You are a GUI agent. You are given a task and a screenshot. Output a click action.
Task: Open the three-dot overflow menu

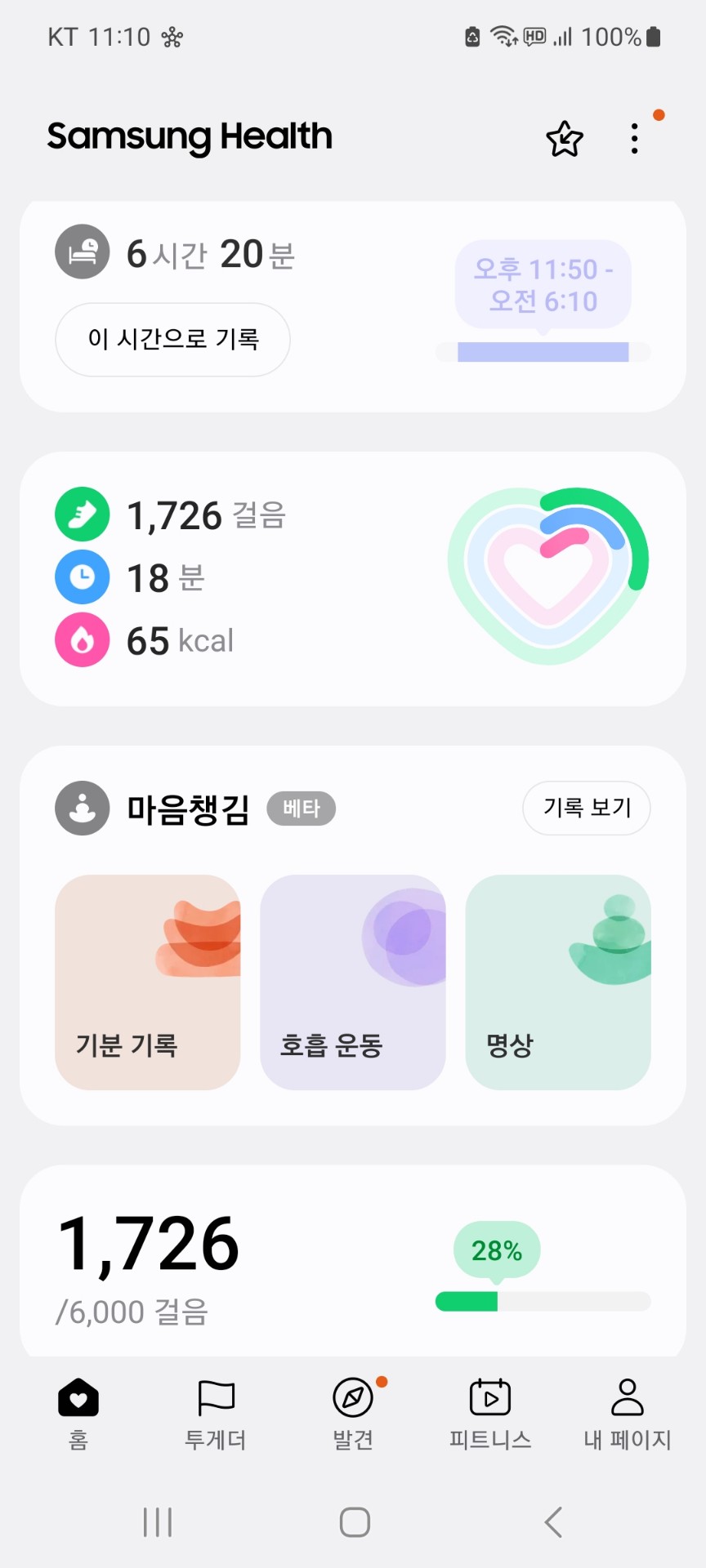click(635, 139)
